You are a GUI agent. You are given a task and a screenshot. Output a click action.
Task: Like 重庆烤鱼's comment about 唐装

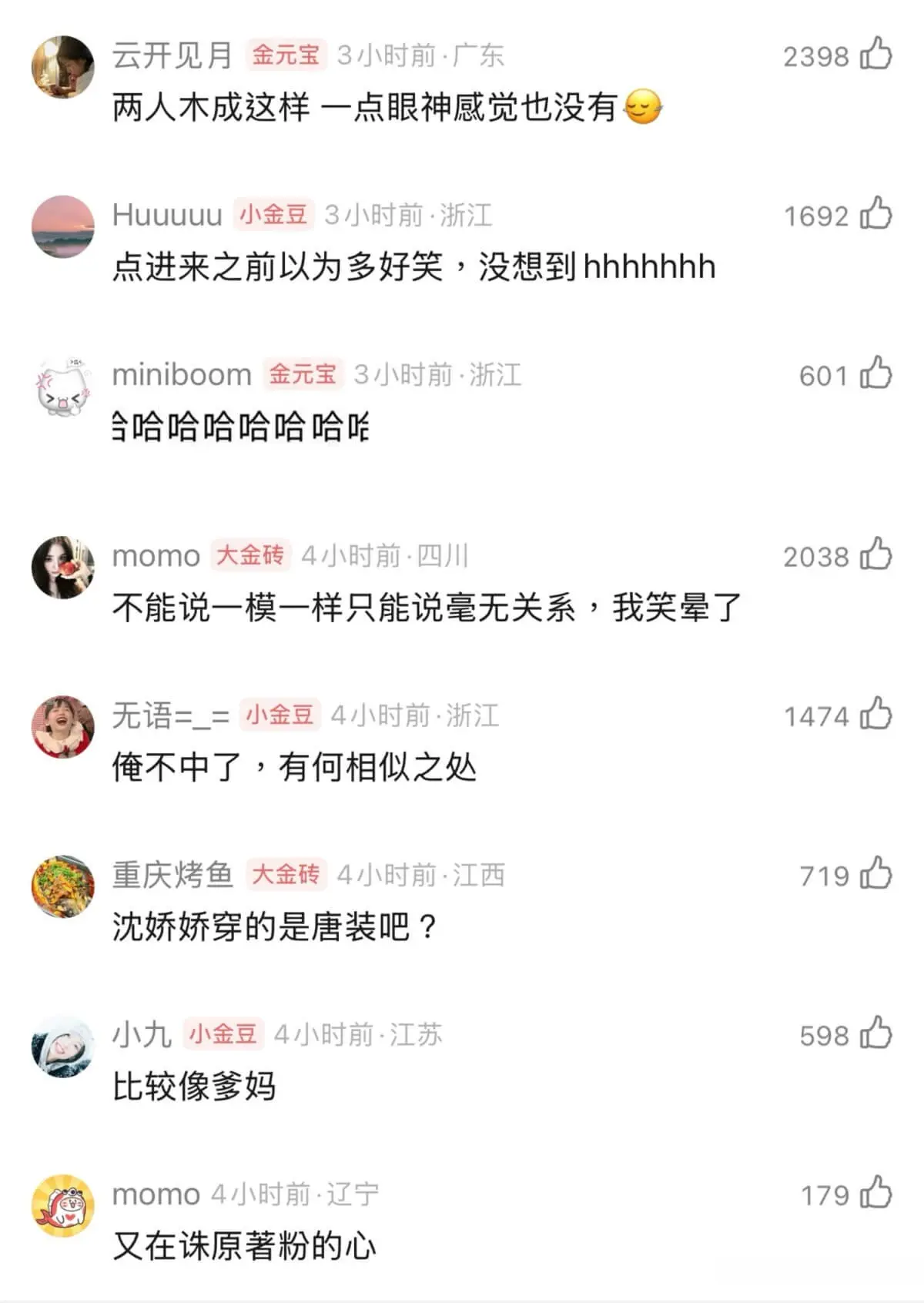875,874
